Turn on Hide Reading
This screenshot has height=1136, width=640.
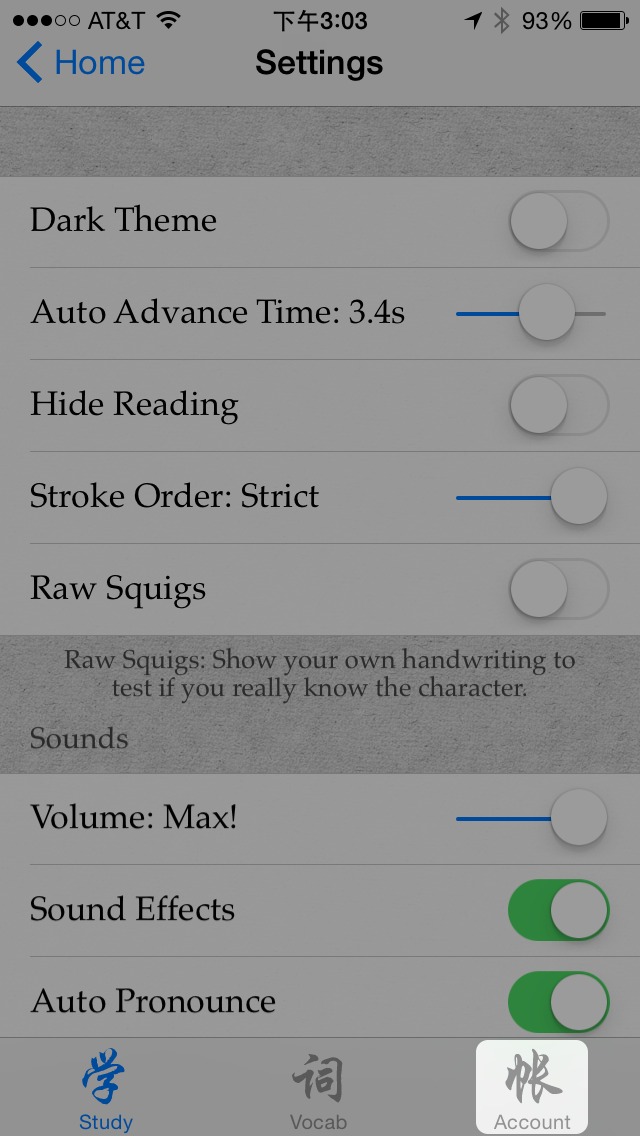tap(558, 405)
